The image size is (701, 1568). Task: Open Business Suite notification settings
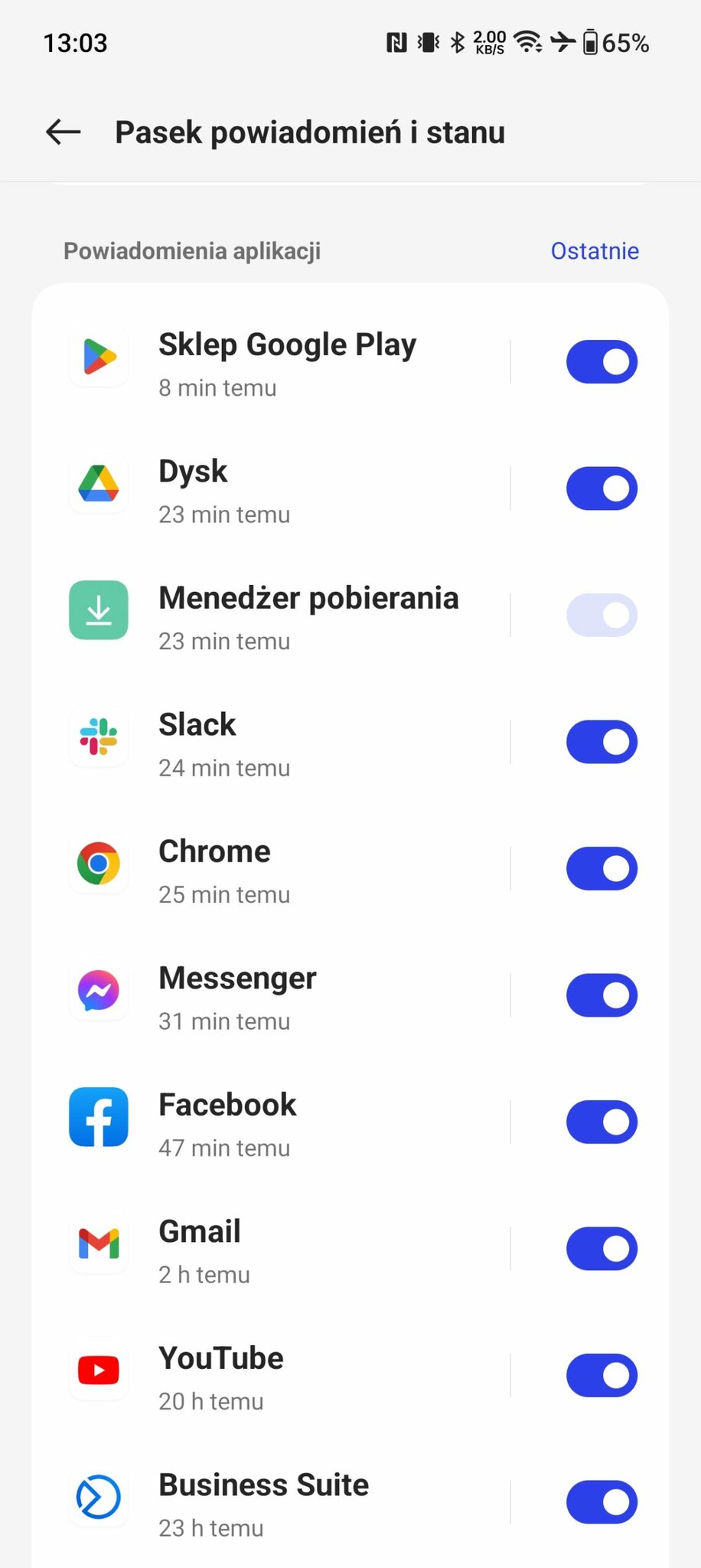[287, 1503]
